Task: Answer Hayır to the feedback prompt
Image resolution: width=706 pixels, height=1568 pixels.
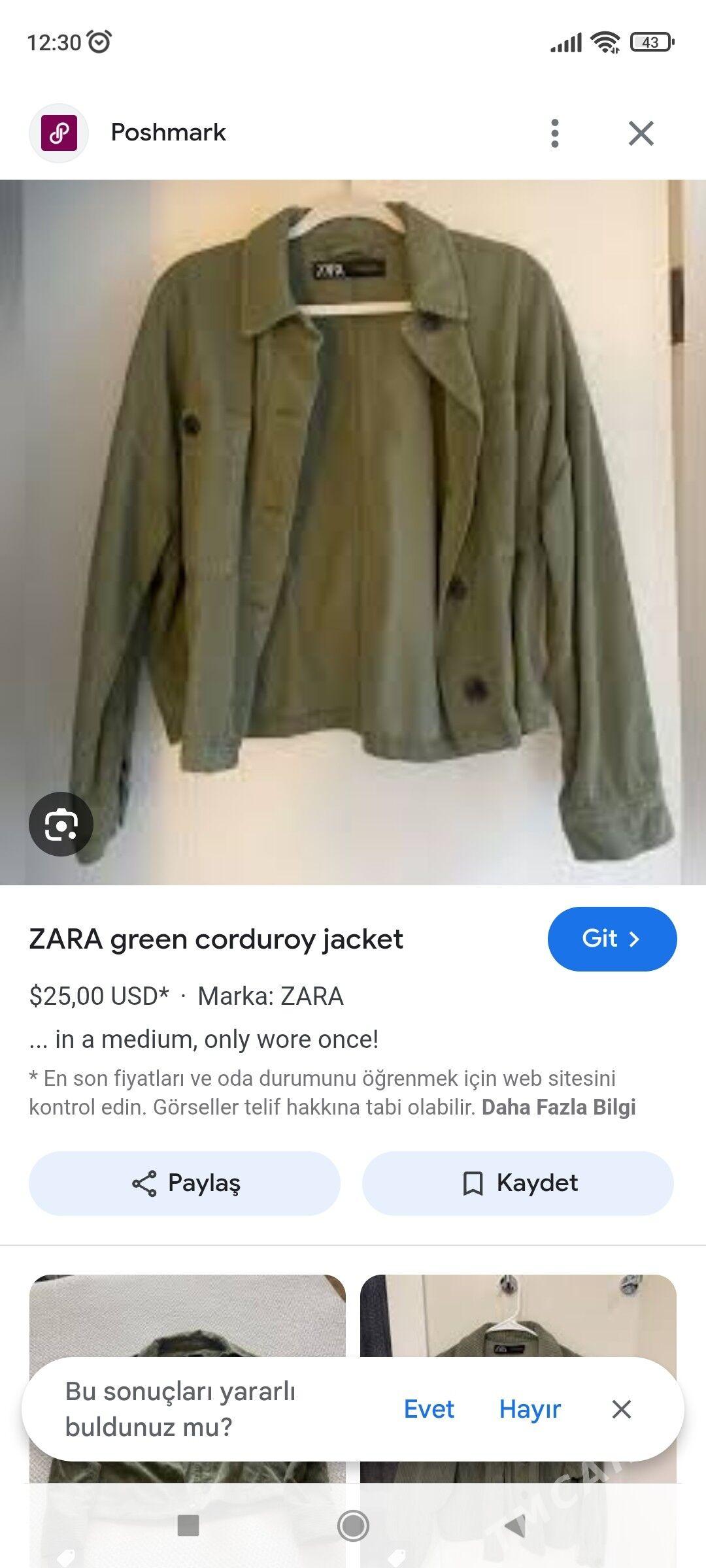Action: (x=529, y=1409)
